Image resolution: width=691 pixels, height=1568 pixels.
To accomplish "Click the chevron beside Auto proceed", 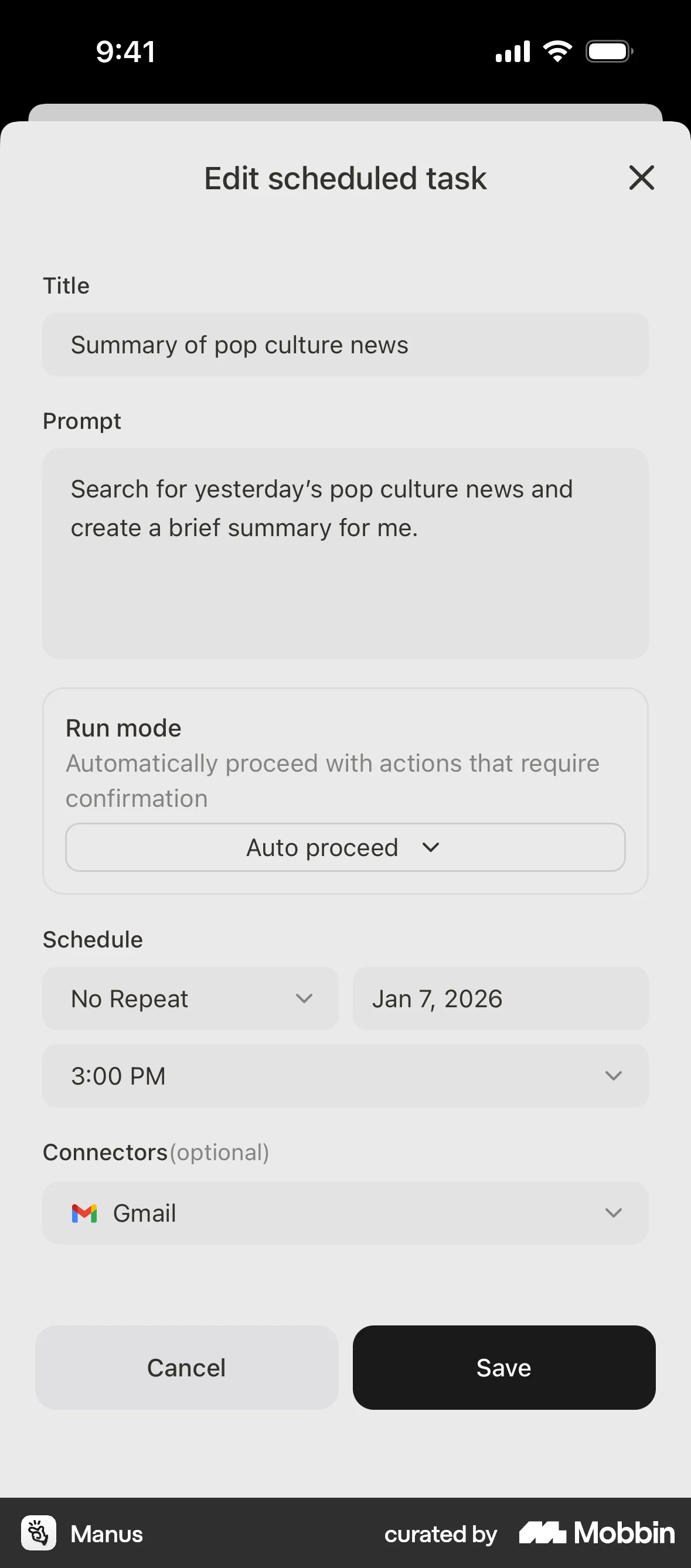I will (x=430, y=847).
